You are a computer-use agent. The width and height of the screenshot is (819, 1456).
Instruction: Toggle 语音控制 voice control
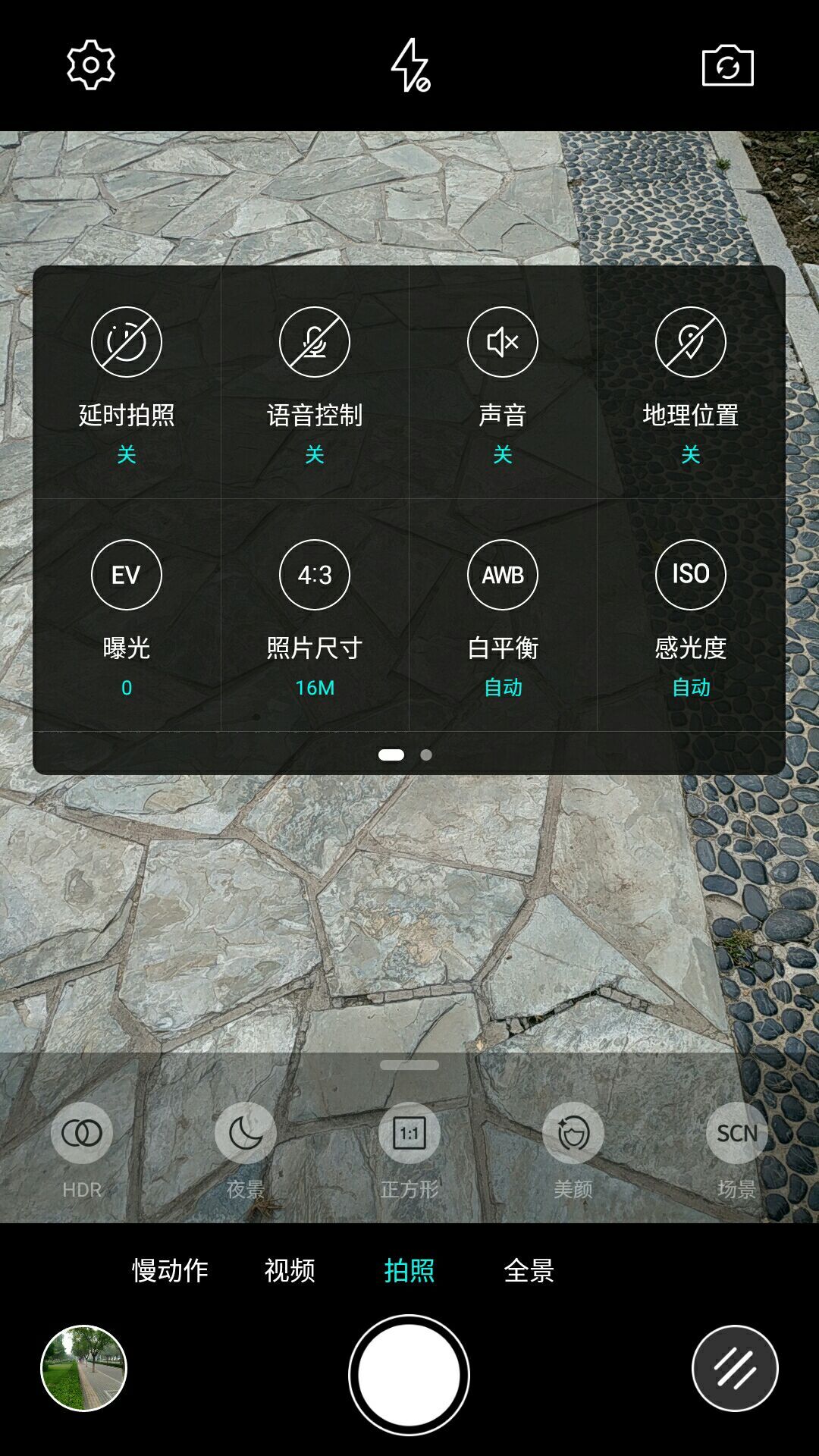[x=315, y=343]
